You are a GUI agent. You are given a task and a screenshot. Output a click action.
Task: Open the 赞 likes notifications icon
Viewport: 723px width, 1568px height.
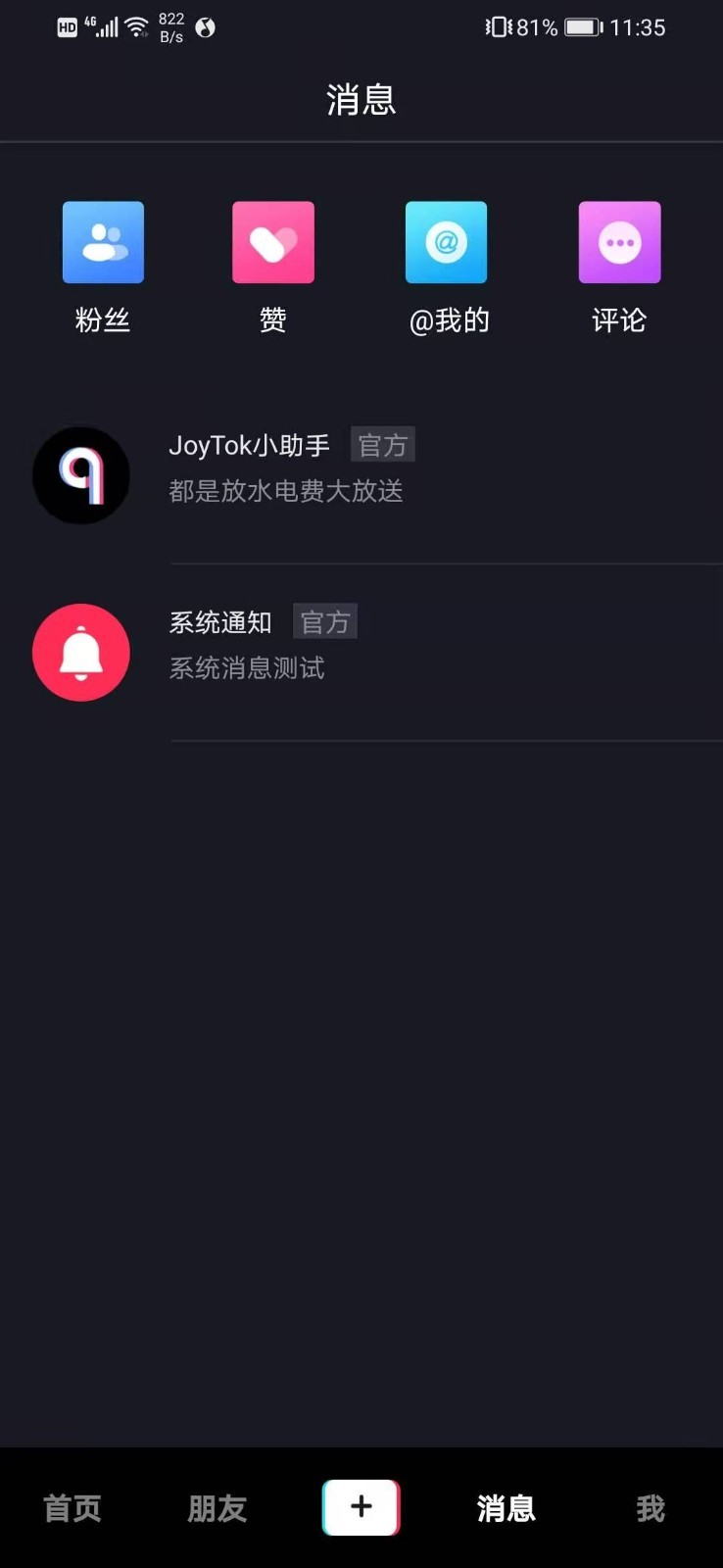[x=272, y=242]
